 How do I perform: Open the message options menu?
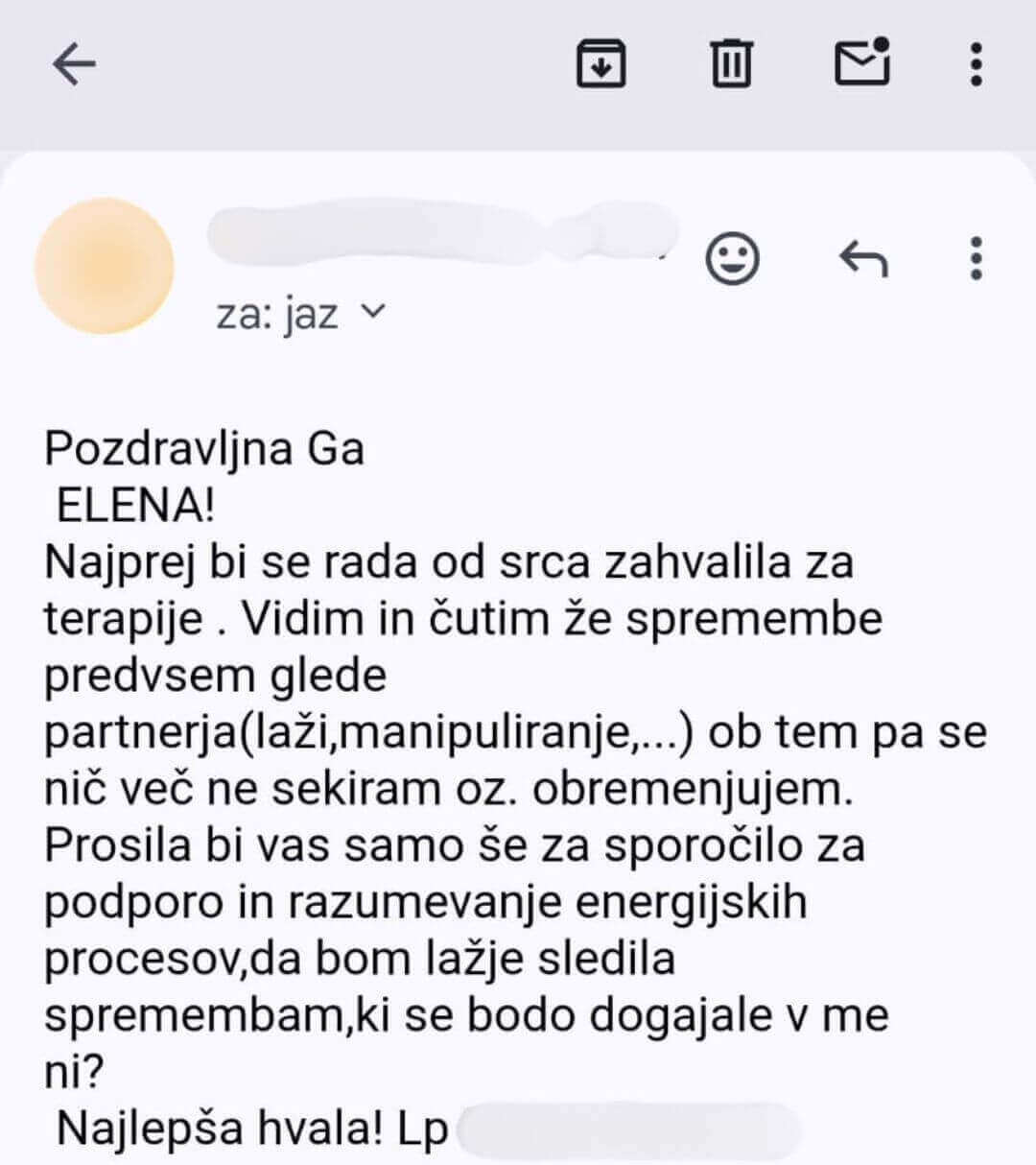point(976,258)
